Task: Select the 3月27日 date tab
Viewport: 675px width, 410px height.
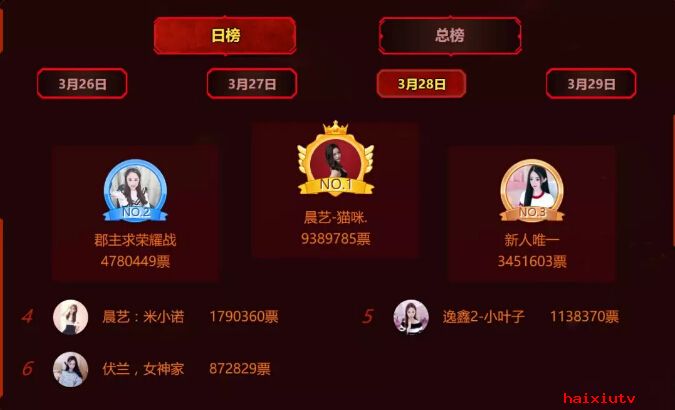Action: [252, 84]
